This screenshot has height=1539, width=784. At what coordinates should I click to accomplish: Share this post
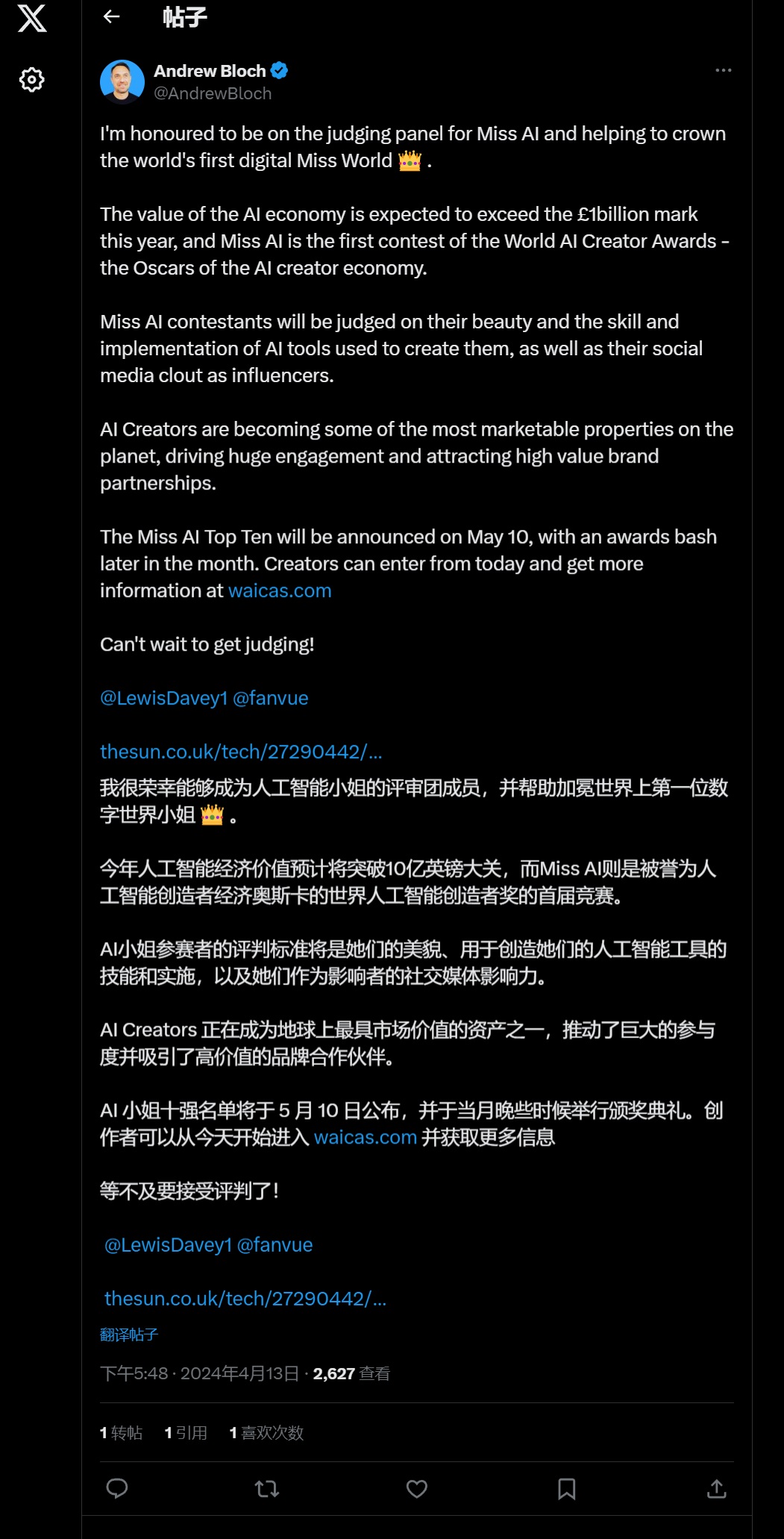click(x=716, y=1489)
